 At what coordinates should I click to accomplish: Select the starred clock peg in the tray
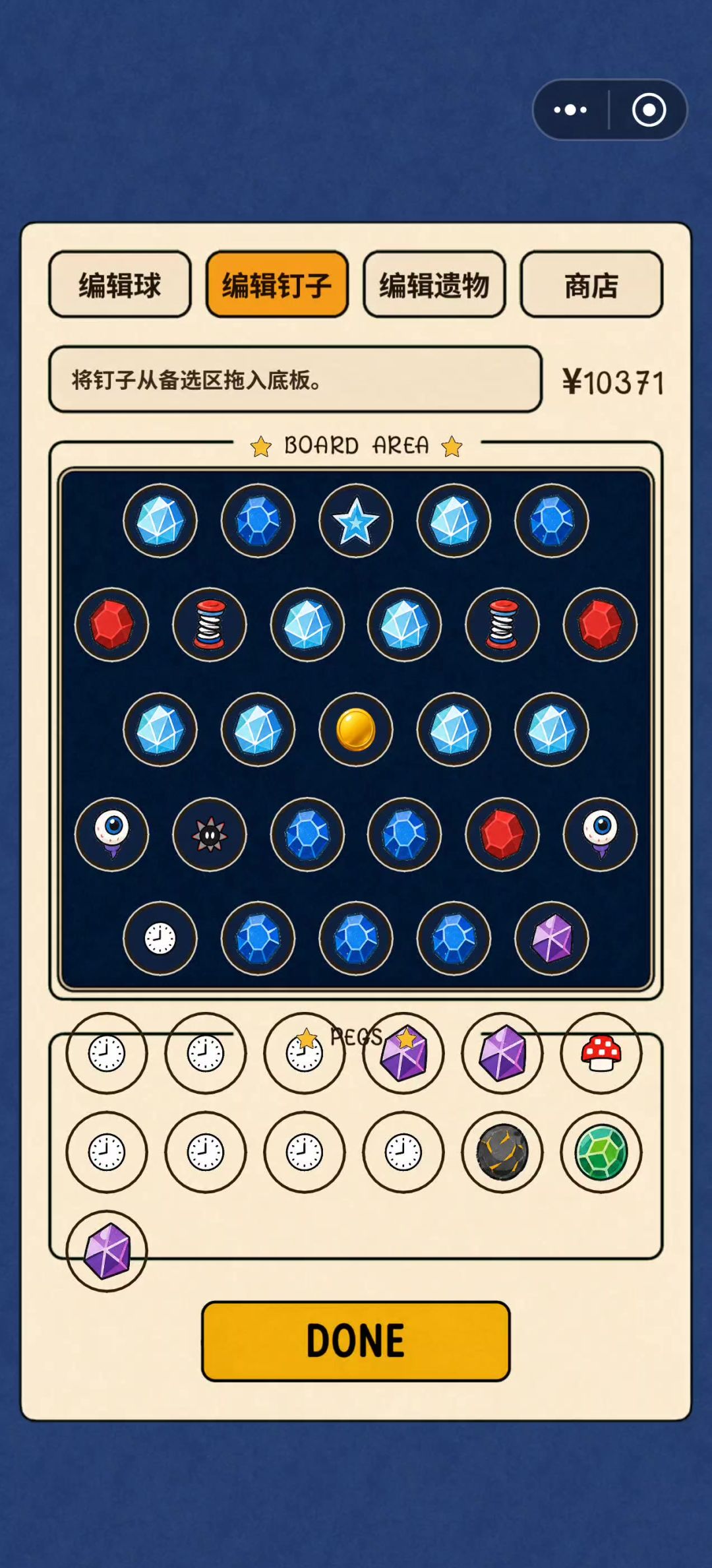305,1053
